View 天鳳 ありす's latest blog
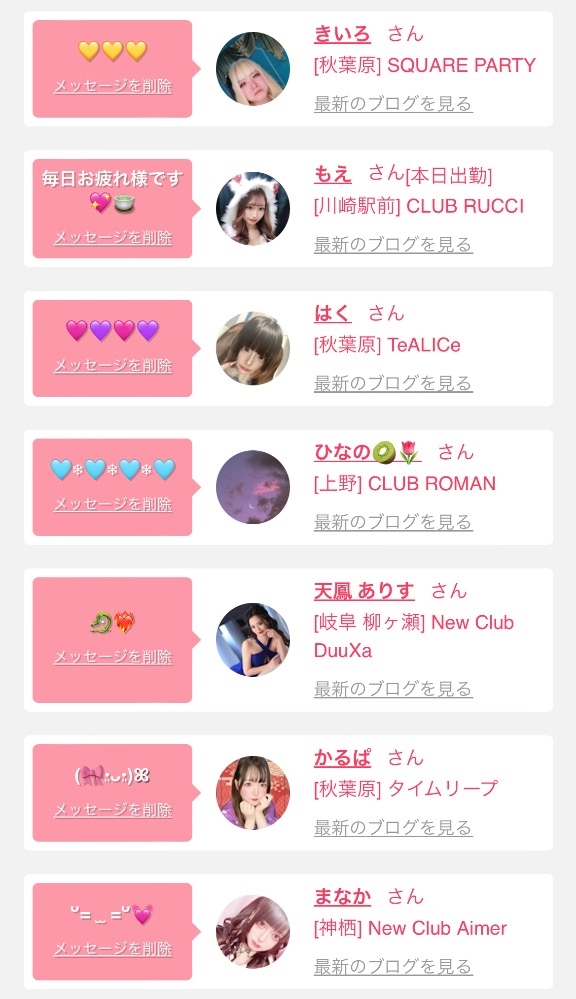Screen dimensions: 576x999 coord(393,689)
